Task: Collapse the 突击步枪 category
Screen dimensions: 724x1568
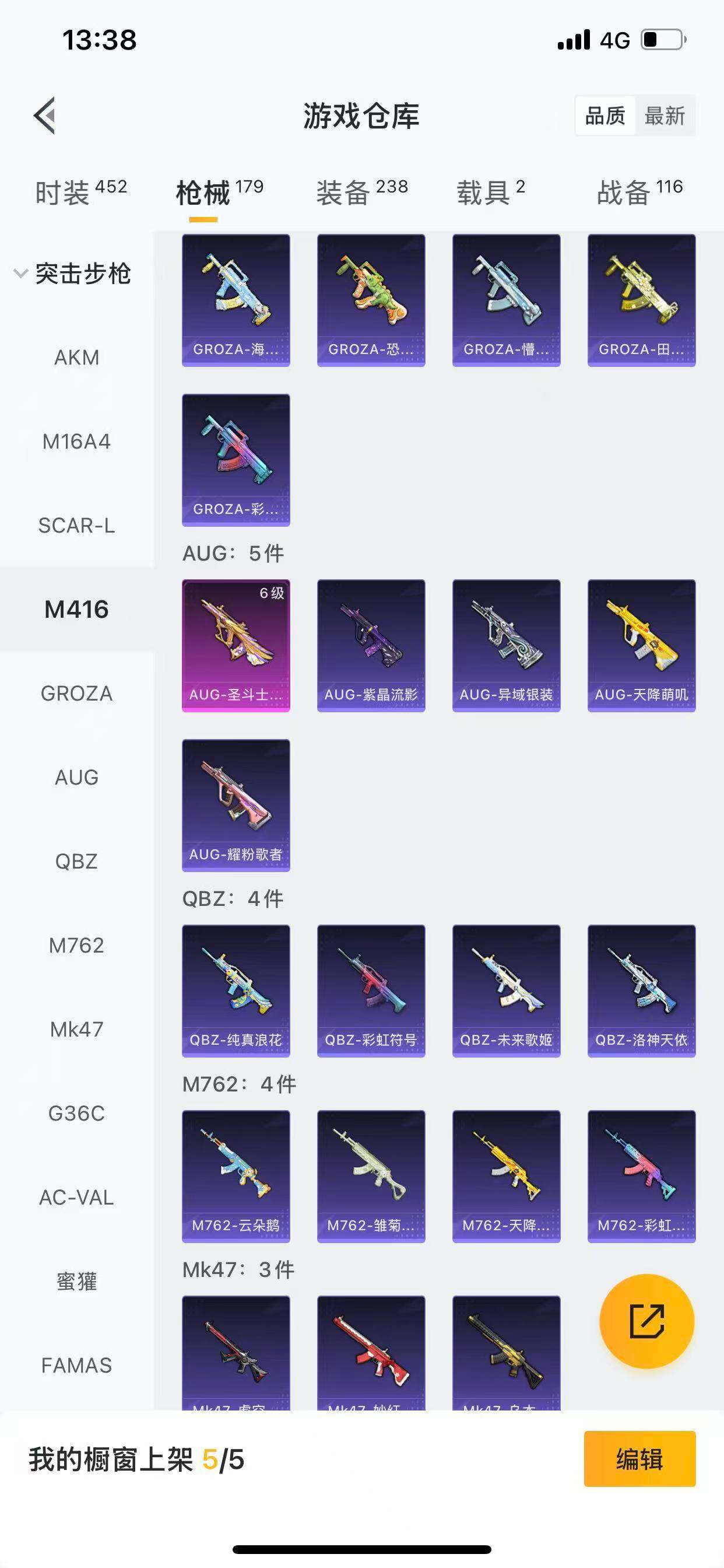Action: tap(72, 274)
